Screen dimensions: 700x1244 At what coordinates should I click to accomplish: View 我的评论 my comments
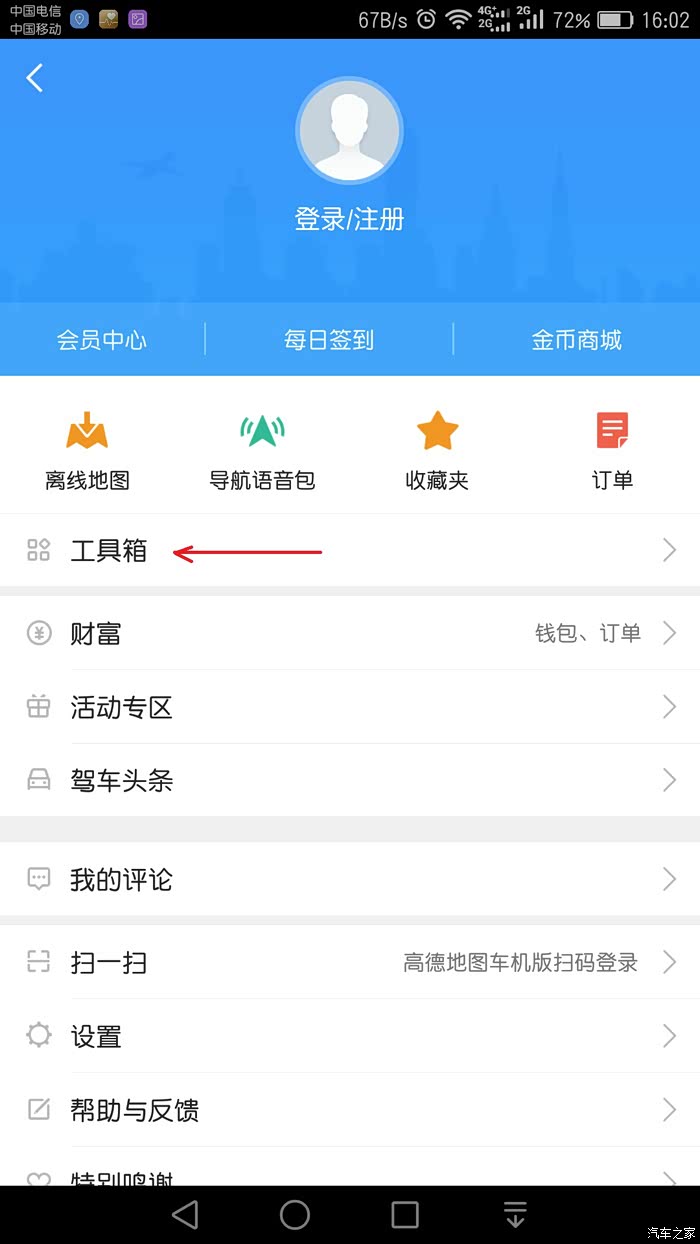click(x=350, y=879)
